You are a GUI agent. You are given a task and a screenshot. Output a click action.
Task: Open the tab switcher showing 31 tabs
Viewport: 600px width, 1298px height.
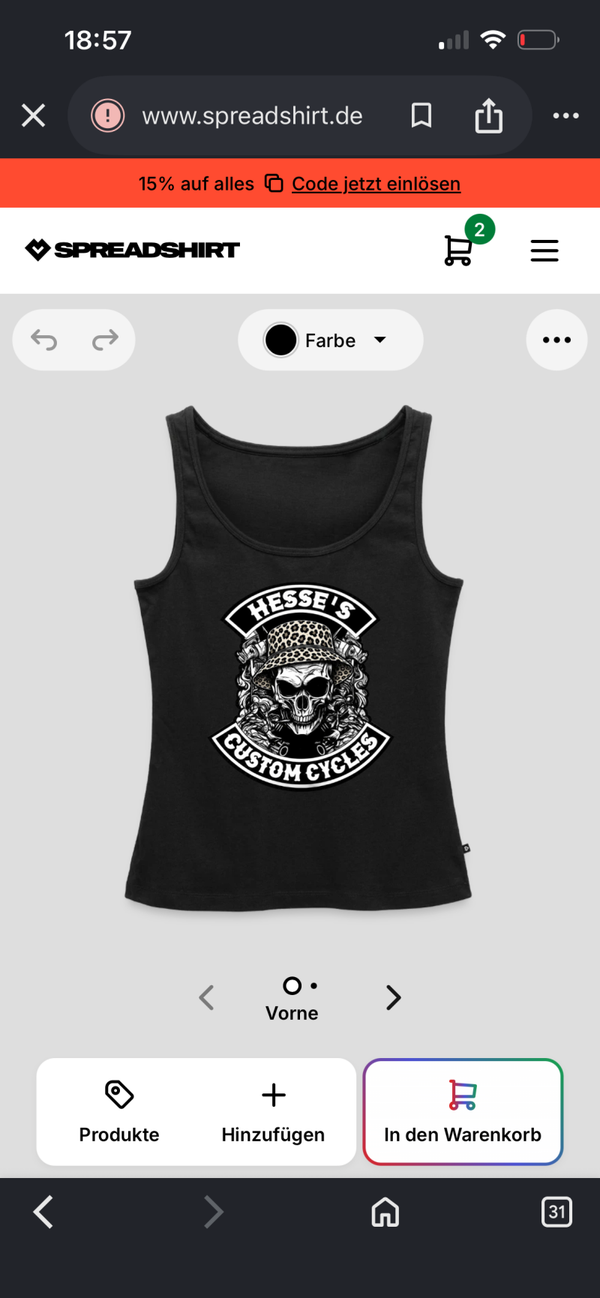(557, 1212)
